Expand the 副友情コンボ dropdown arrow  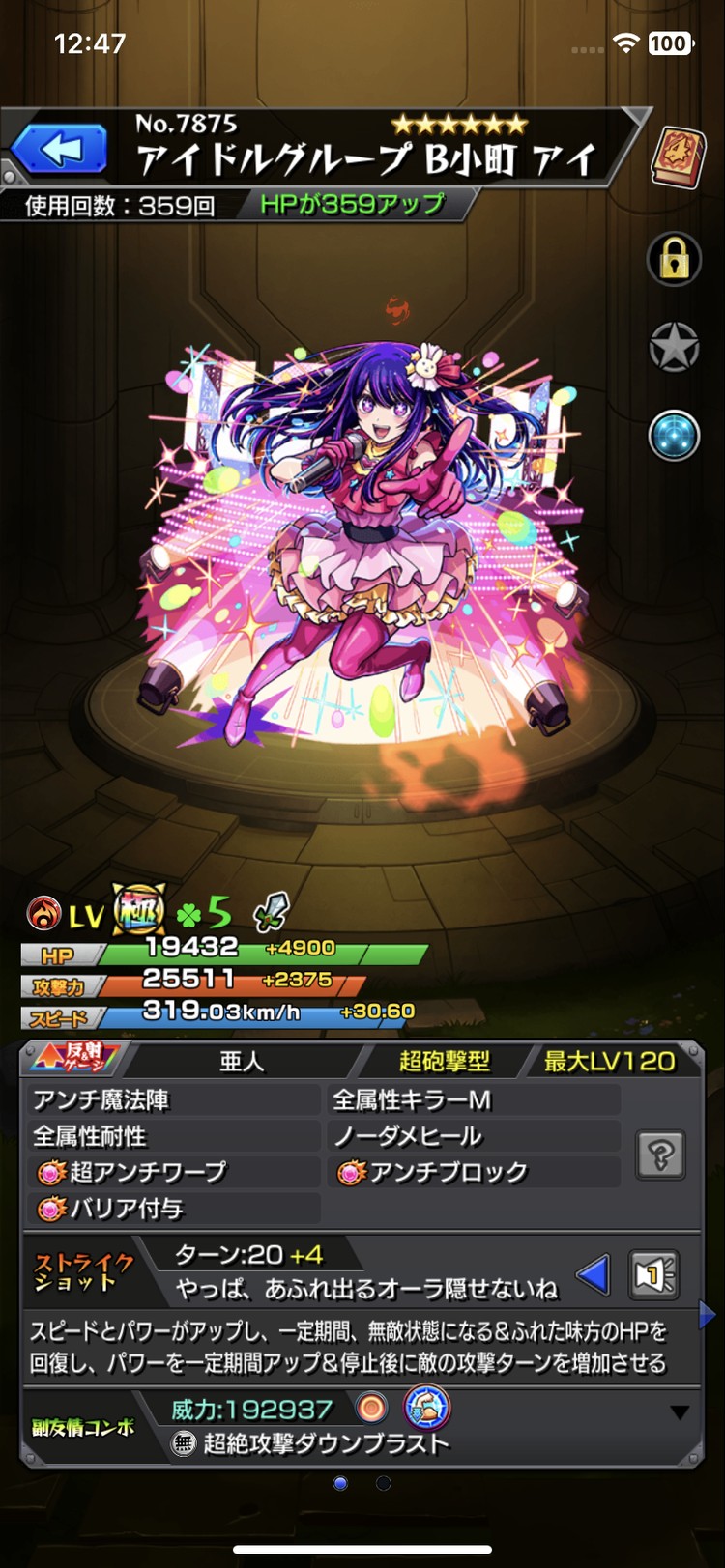[680, 1412]
